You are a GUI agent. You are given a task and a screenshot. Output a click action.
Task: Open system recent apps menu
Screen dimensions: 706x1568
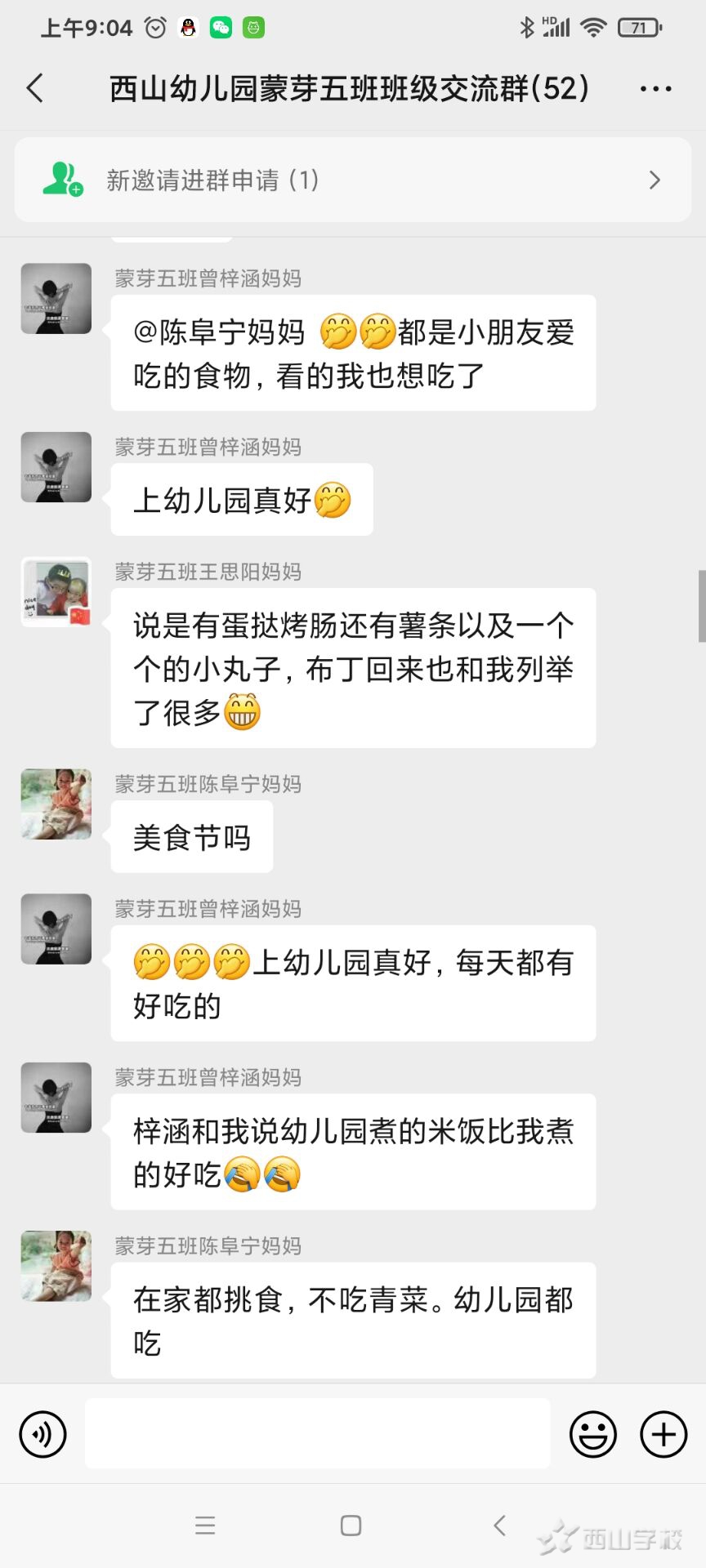coord(205,1526)
